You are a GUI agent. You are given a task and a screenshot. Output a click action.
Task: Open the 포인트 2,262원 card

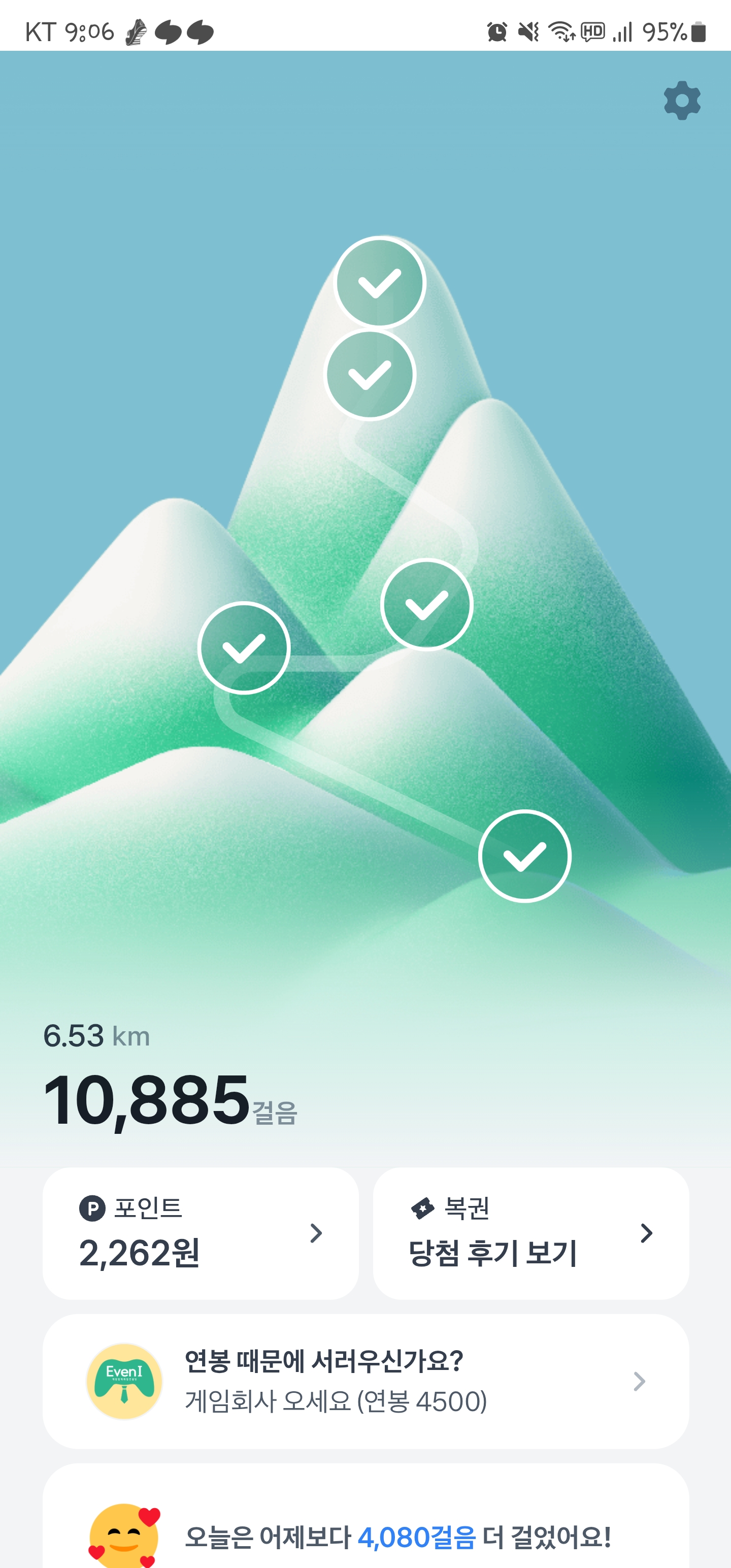(x=200, y=1232)
